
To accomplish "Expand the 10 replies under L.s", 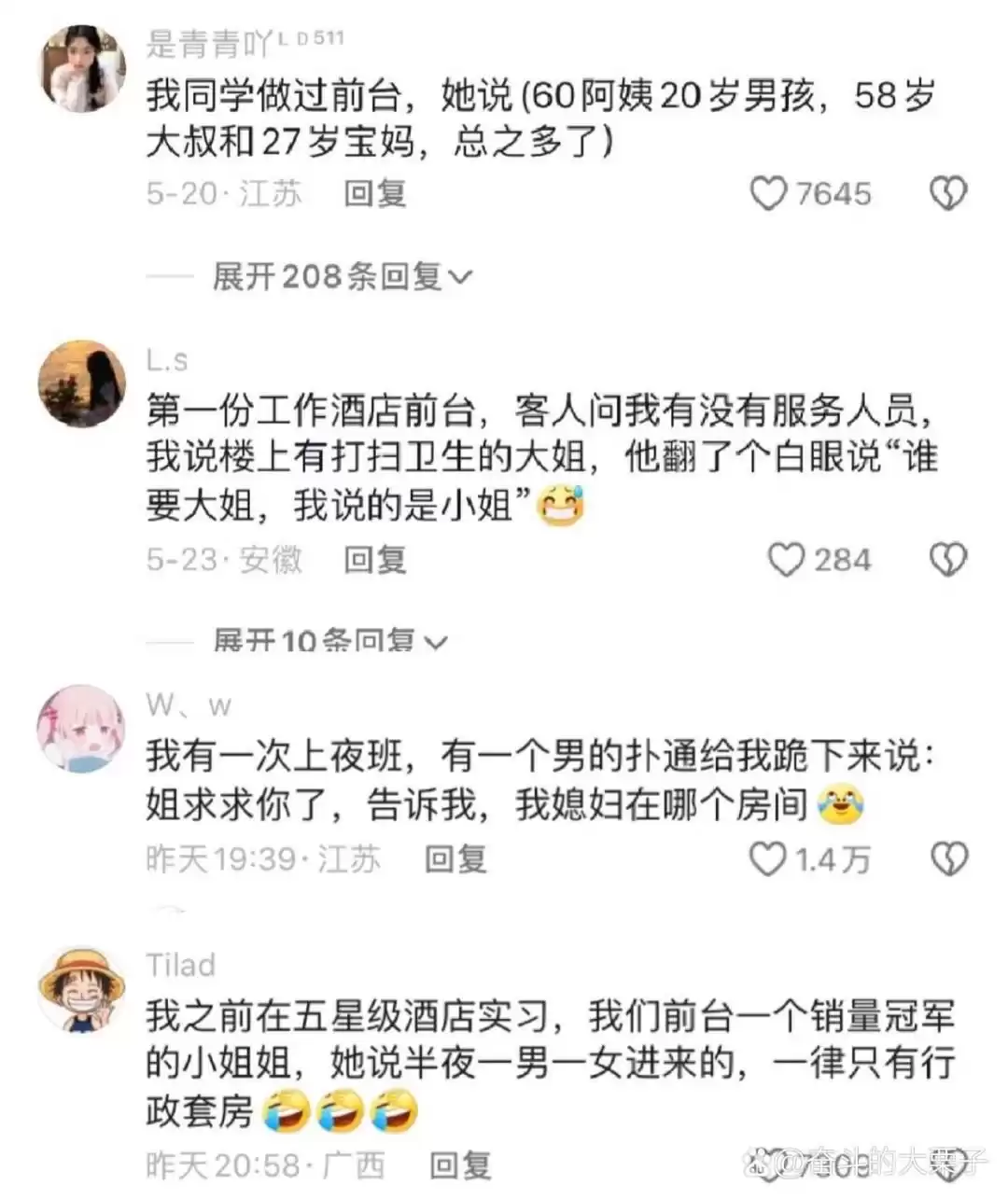I will (329, 642).
